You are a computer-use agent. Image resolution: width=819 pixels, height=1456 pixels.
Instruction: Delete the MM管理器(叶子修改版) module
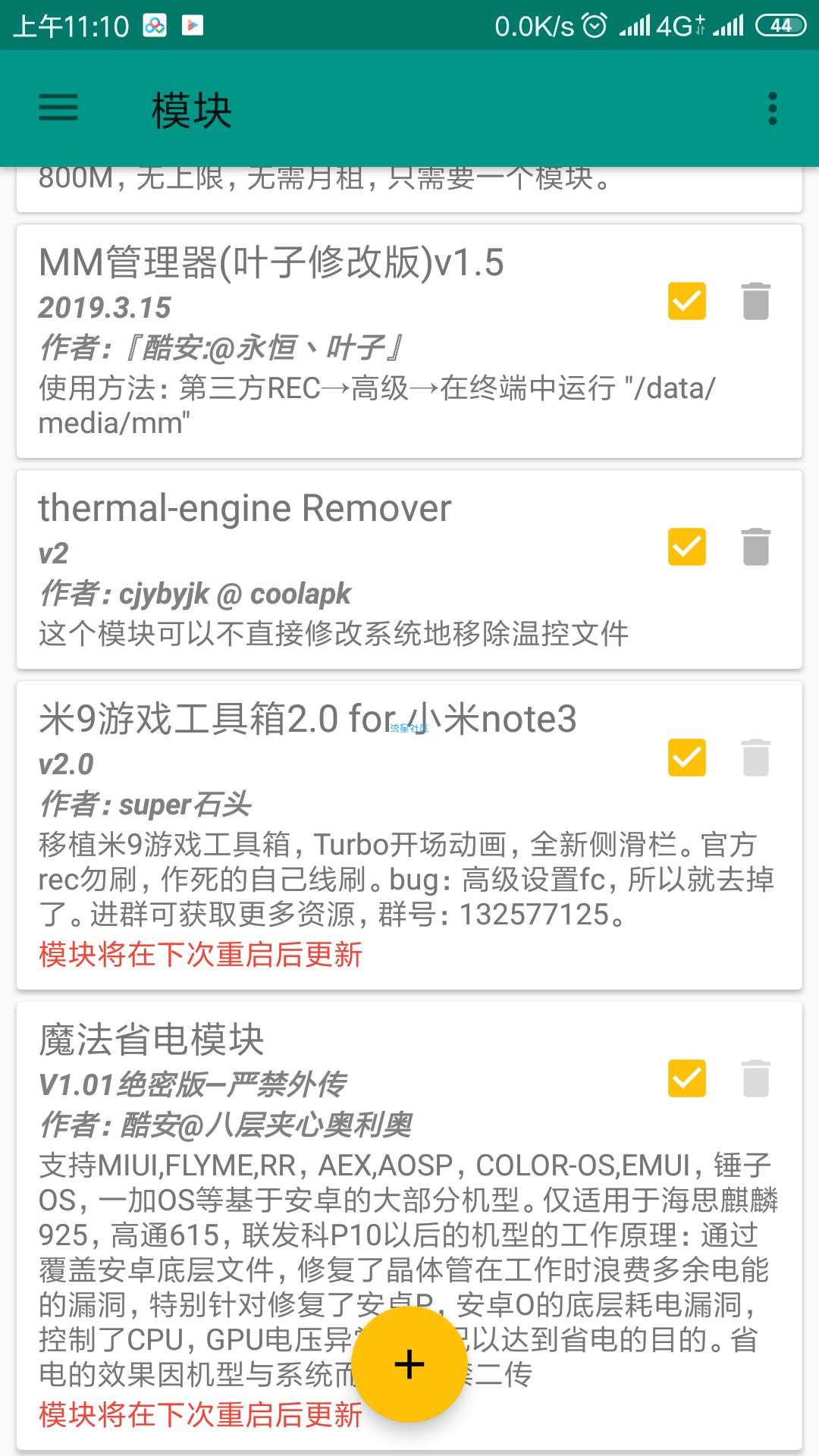(x=756, y=301)
